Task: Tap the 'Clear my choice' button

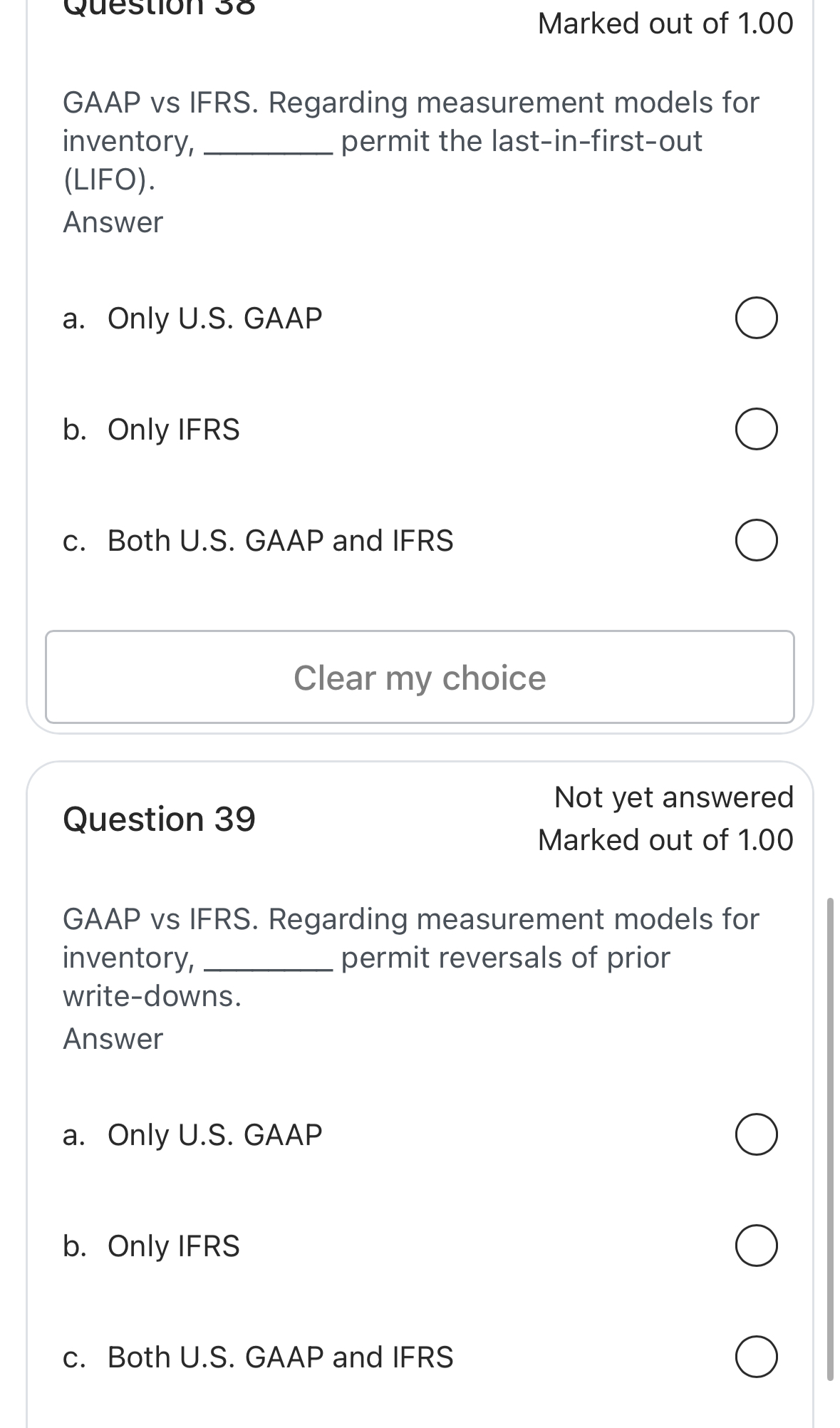Action: click(420, 677)
